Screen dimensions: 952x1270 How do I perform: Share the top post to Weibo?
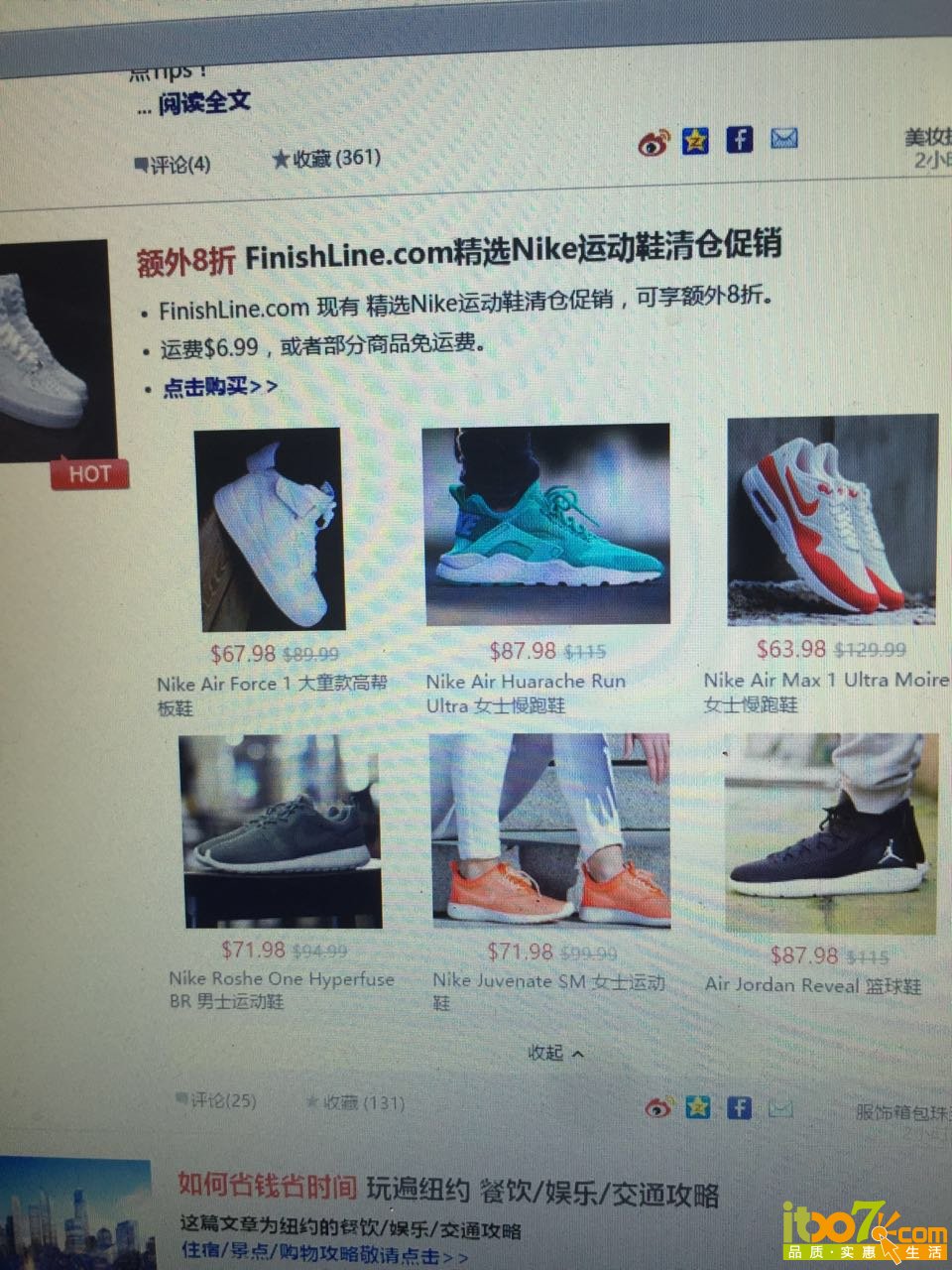(x=654, y=143)
